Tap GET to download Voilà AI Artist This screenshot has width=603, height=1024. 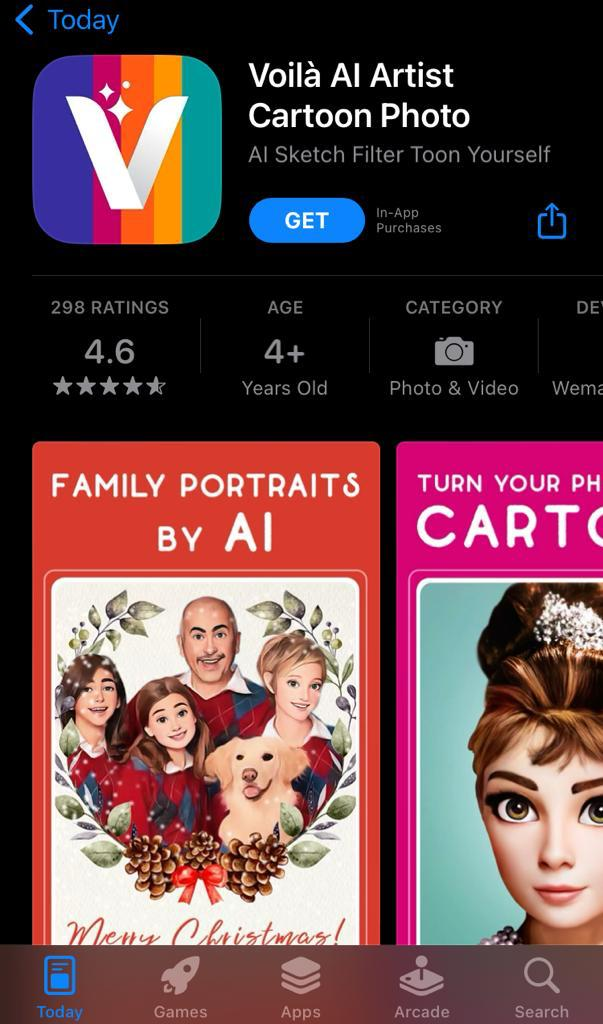pos(306,220)
